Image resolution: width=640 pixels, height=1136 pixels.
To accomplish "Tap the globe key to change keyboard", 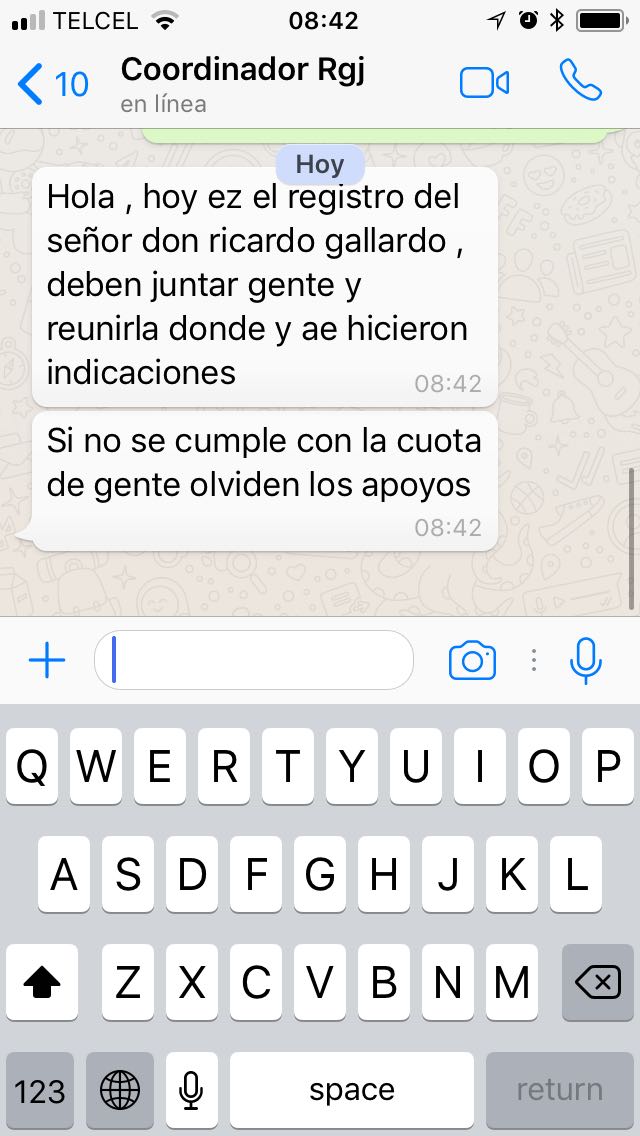I will (x=119, y=1090).
